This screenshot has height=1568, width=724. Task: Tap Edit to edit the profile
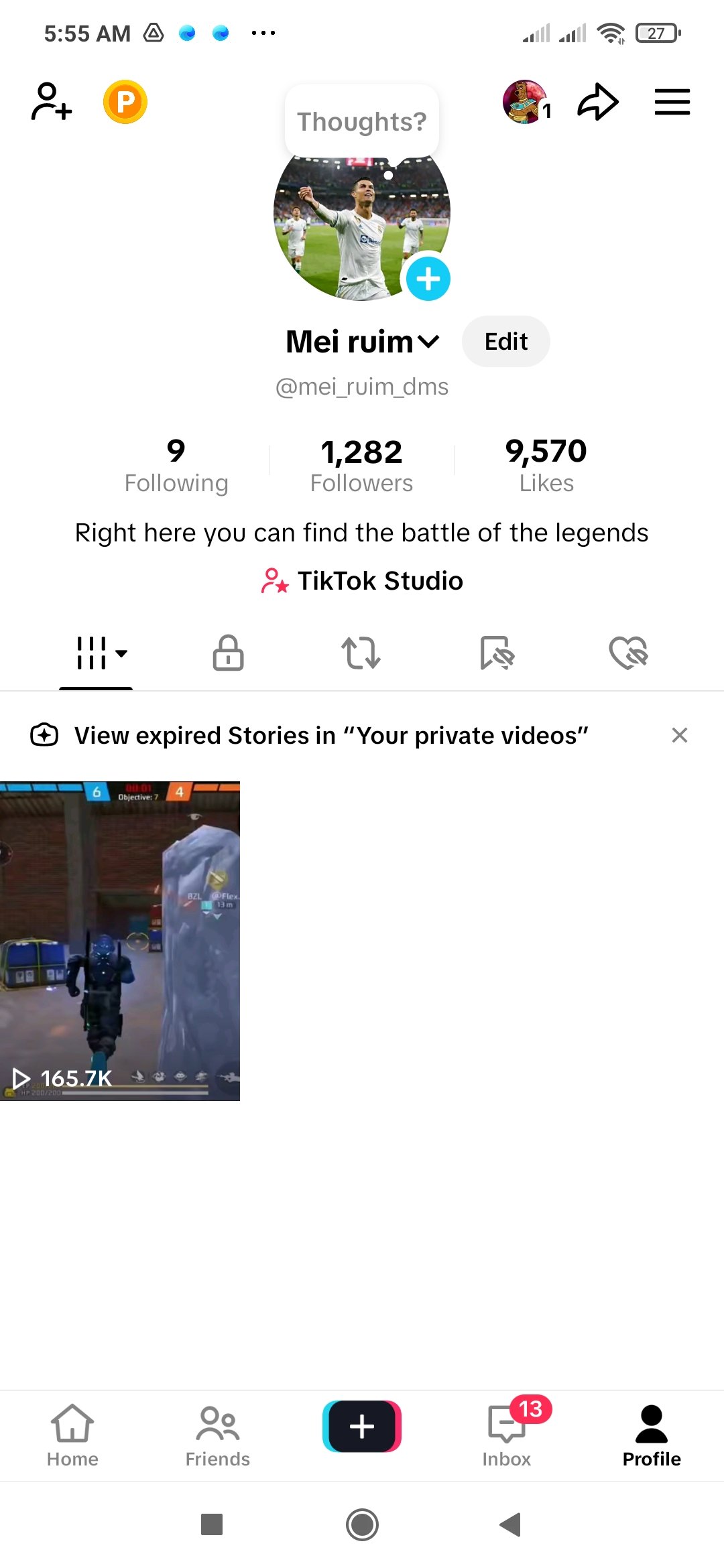coord(505,341)
